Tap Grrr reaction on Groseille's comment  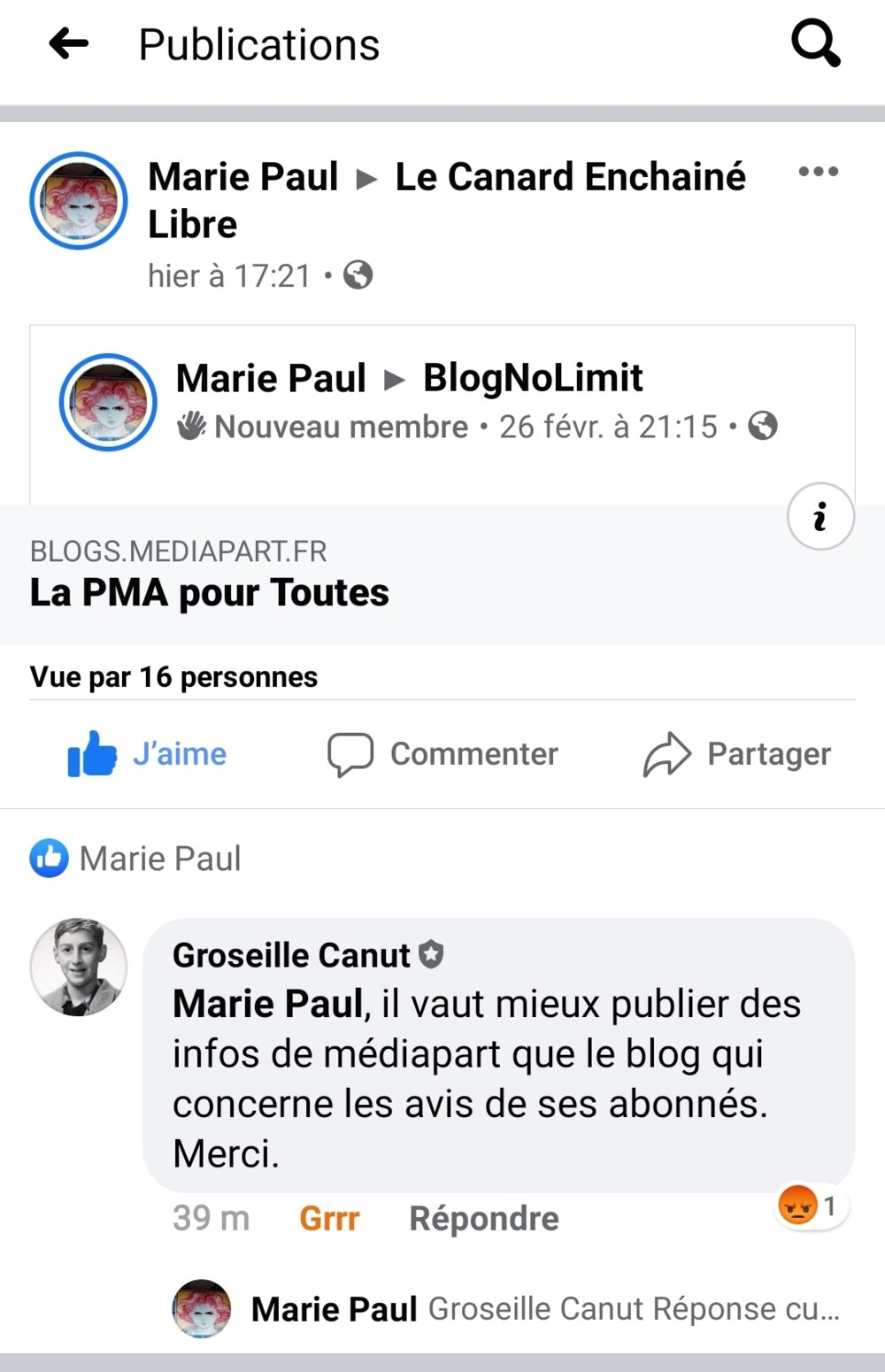(x=329, y=1219)
